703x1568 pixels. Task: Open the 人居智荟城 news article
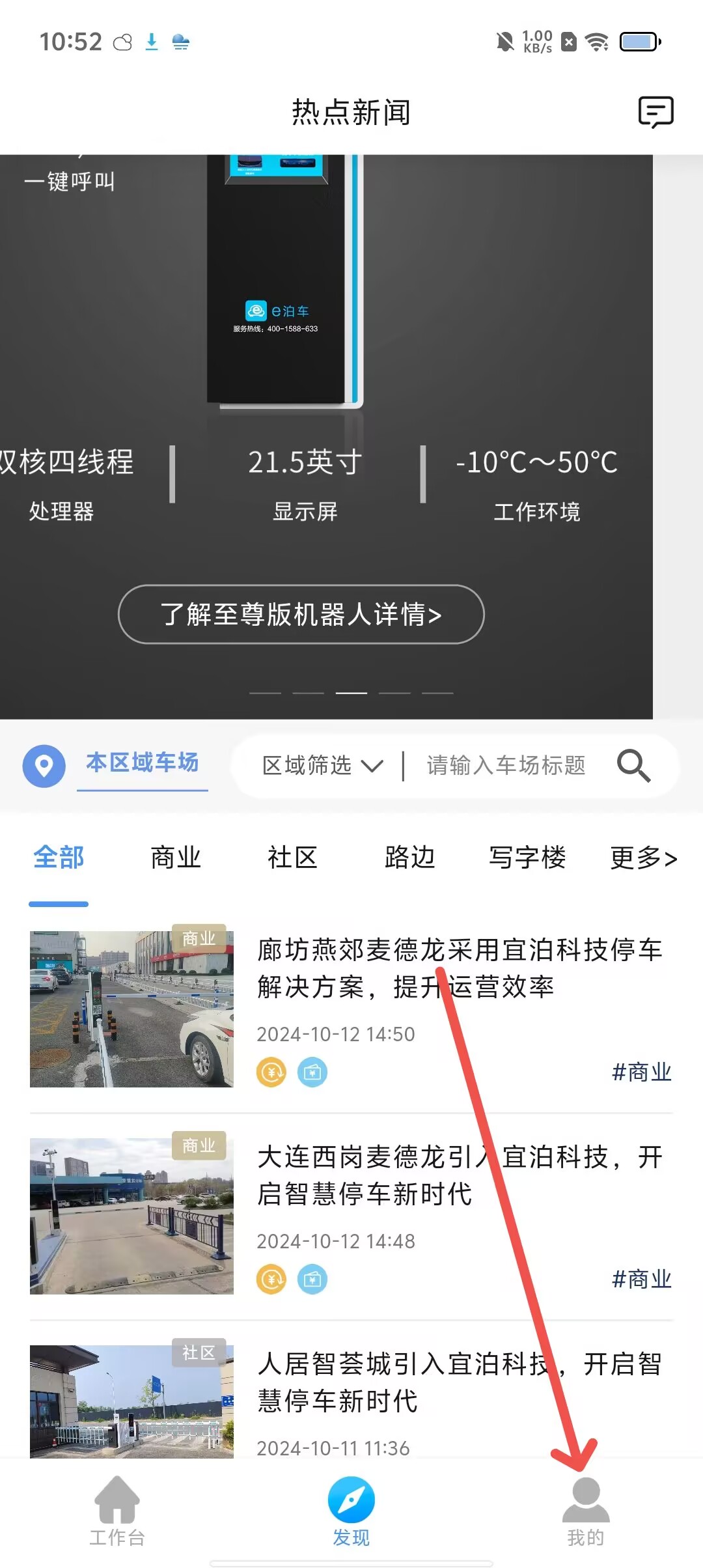click(459, 1382)
